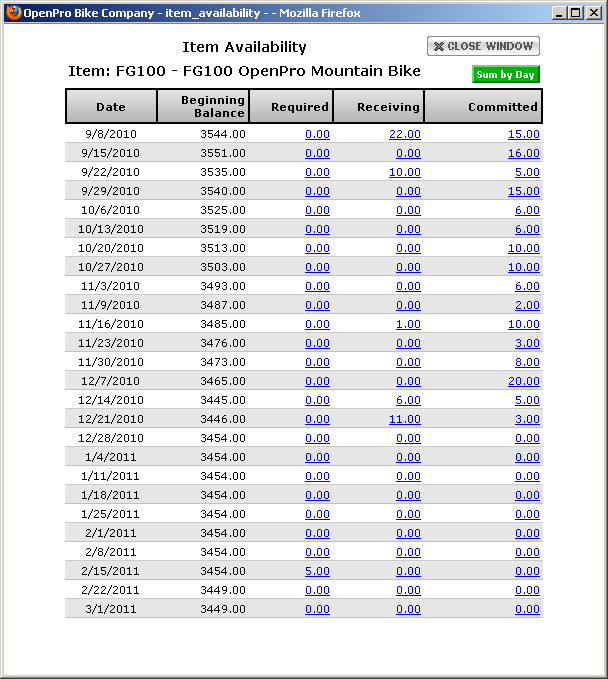608x679 pixels.
Task: Open Required 0.00 link for 9/29/2010
Action: pyautogui.click(x=317, y=191)
